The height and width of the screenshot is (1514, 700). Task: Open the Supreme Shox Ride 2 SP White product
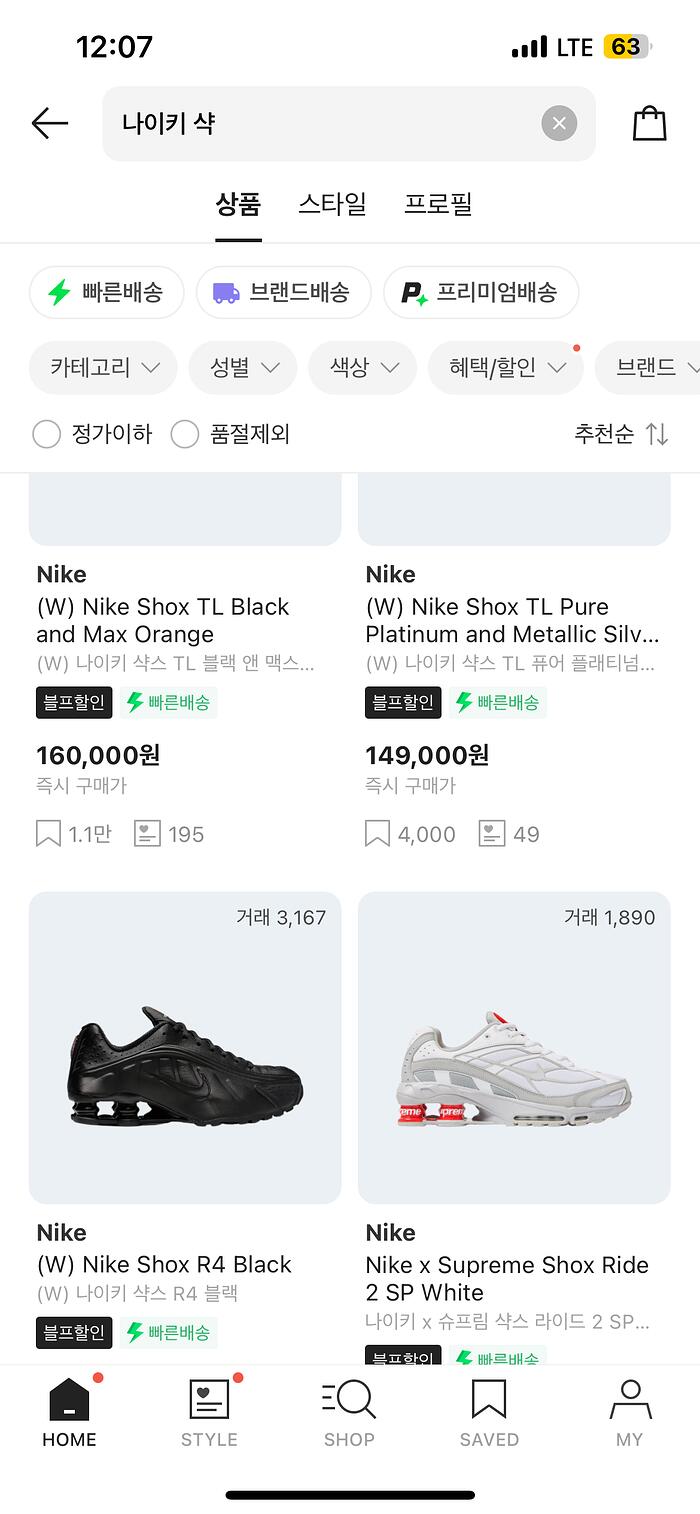[x=514, y=1047]
